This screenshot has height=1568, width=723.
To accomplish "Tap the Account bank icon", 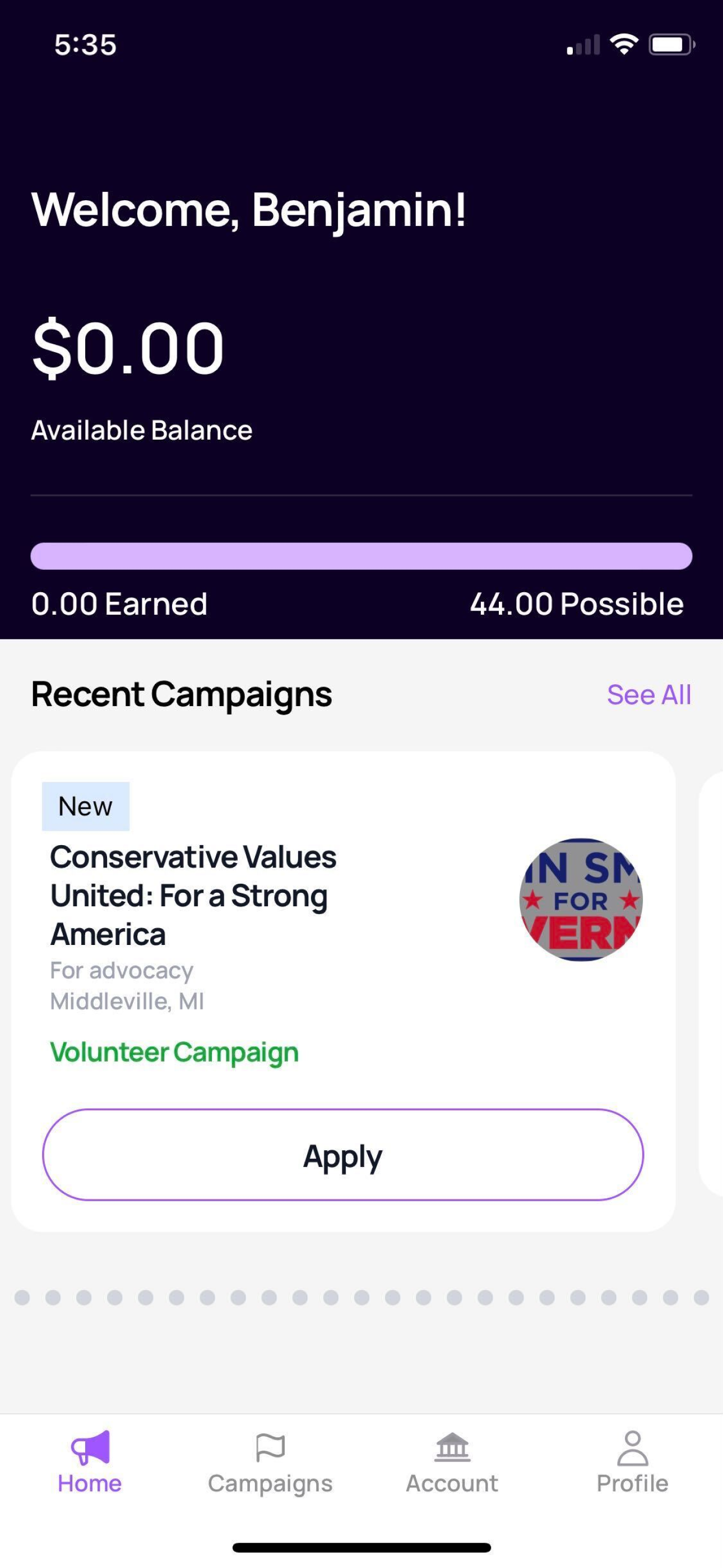I will [451, 1448].
